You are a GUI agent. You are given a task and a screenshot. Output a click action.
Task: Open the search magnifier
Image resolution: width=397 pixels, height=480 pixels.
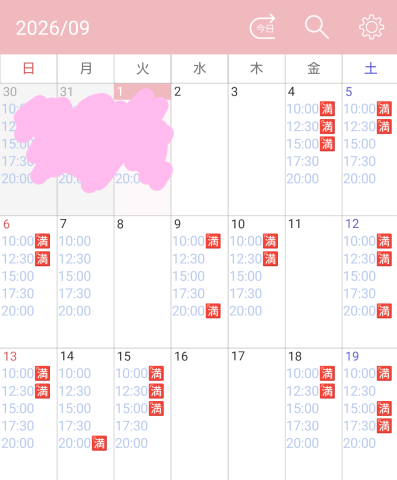tap(317, 27)
